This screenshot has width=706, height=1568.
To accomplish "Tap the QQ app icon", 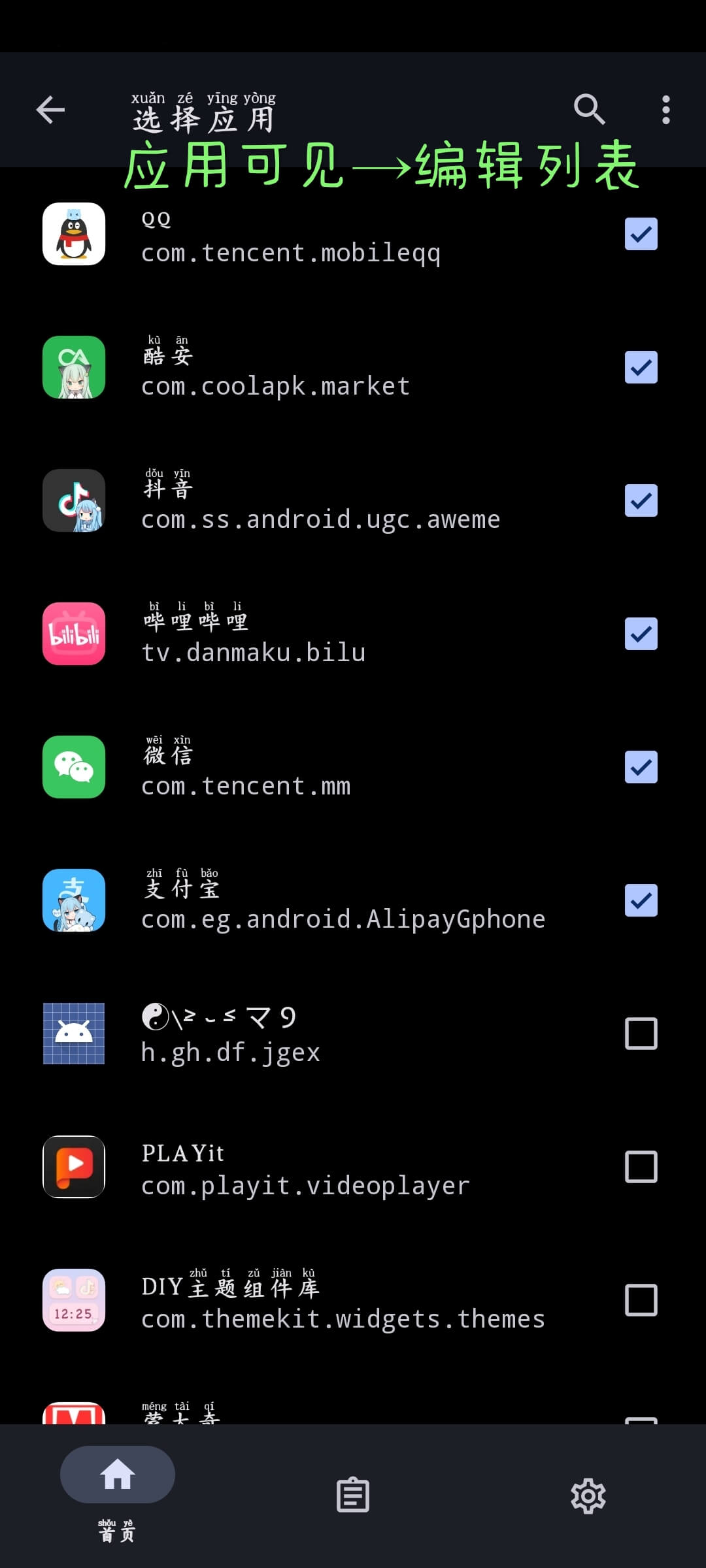I will pos(73,234).
